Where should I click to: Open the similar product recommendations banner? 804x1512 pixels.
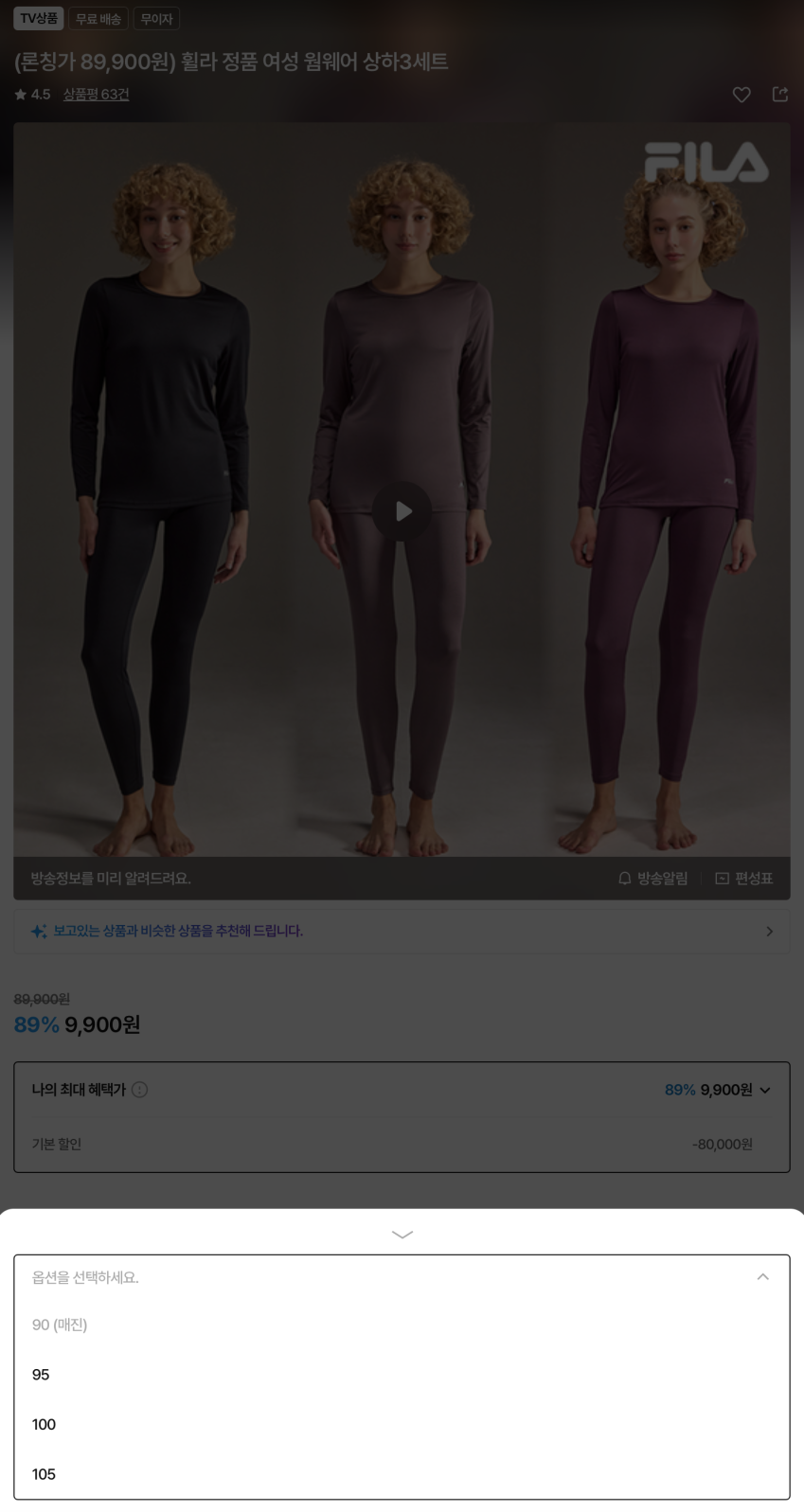402,931
